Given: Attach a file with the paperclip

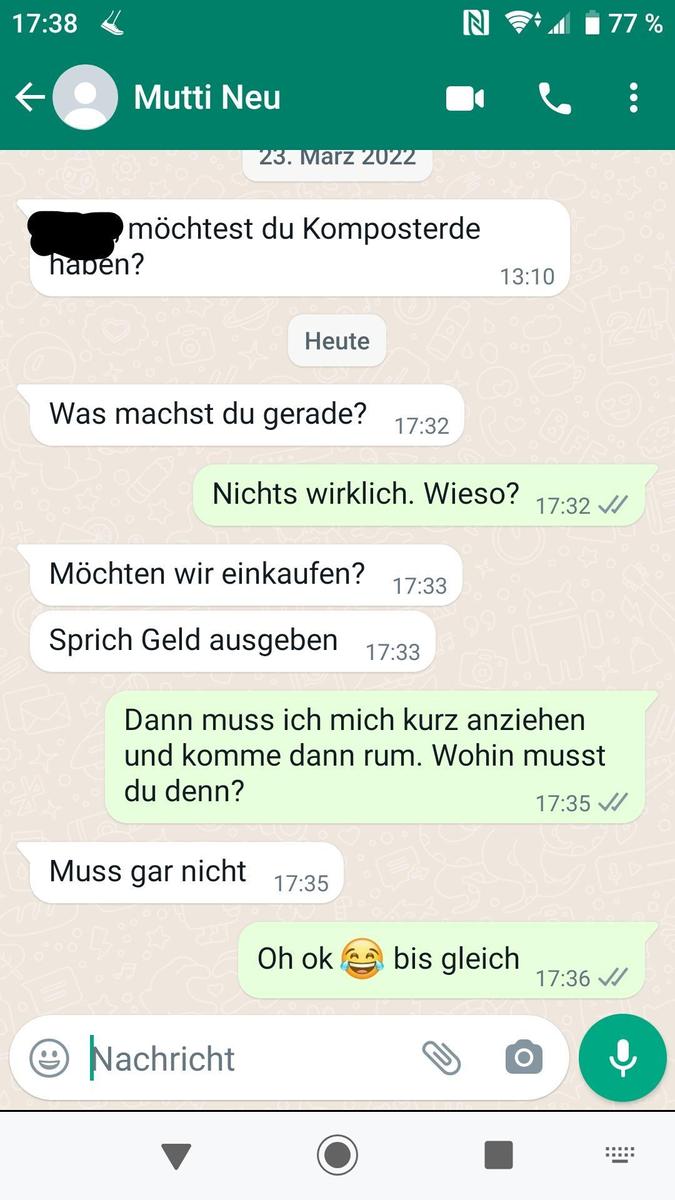Looking at the screenshot, I should point(441,1057).
